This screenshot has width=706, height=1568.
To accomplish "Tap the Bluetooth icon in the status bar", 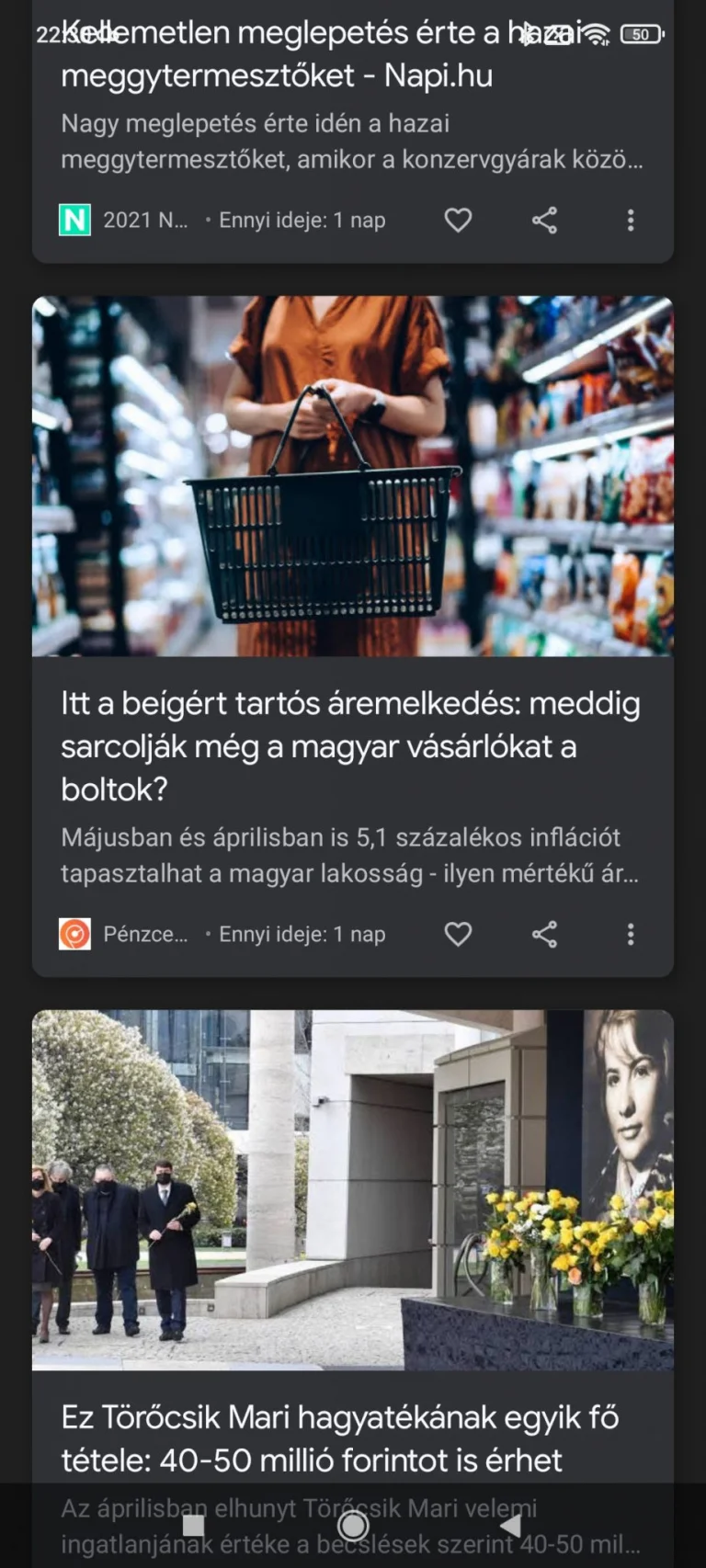I will [524, 33].
